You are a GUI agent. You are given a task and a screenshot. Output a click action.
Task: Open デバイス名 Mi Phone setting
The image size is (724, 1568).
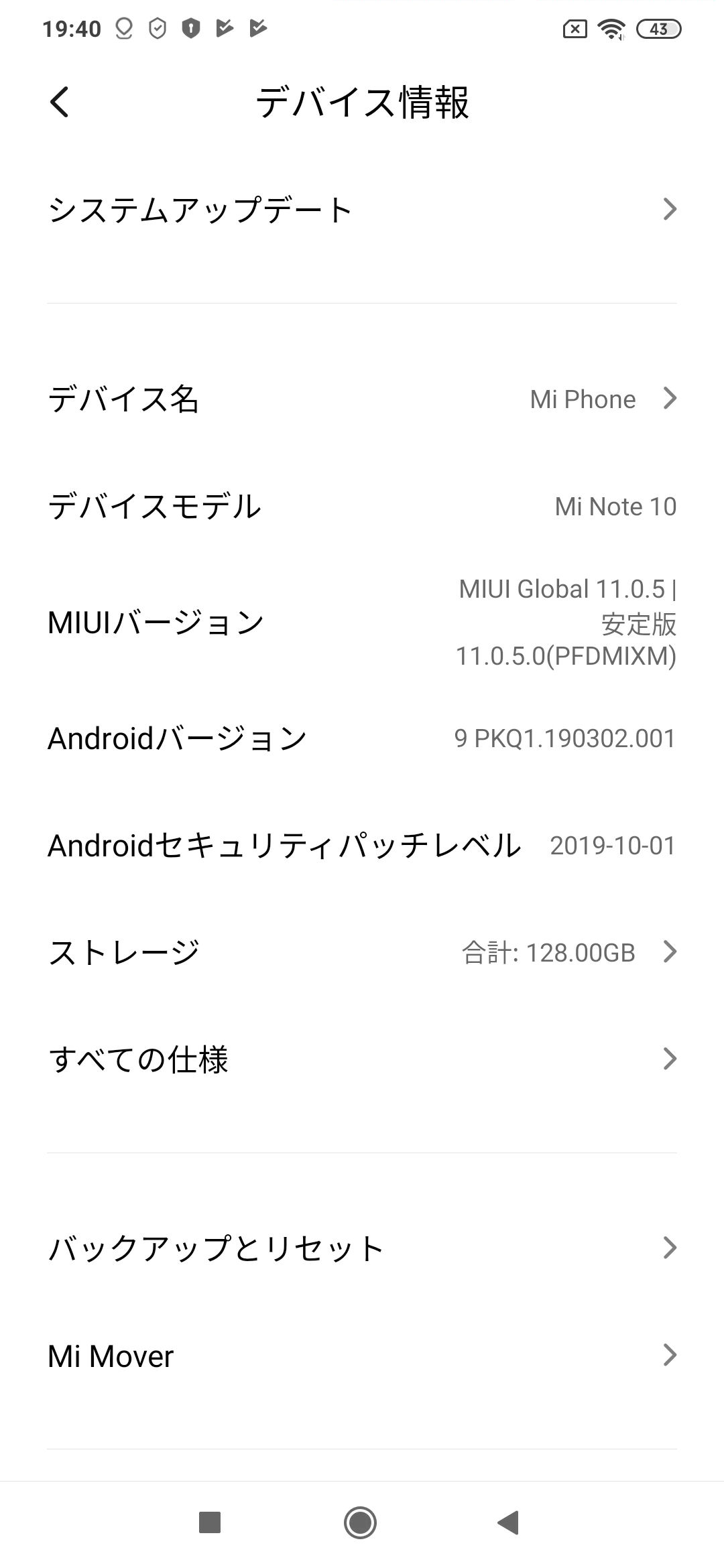[362, 399]
